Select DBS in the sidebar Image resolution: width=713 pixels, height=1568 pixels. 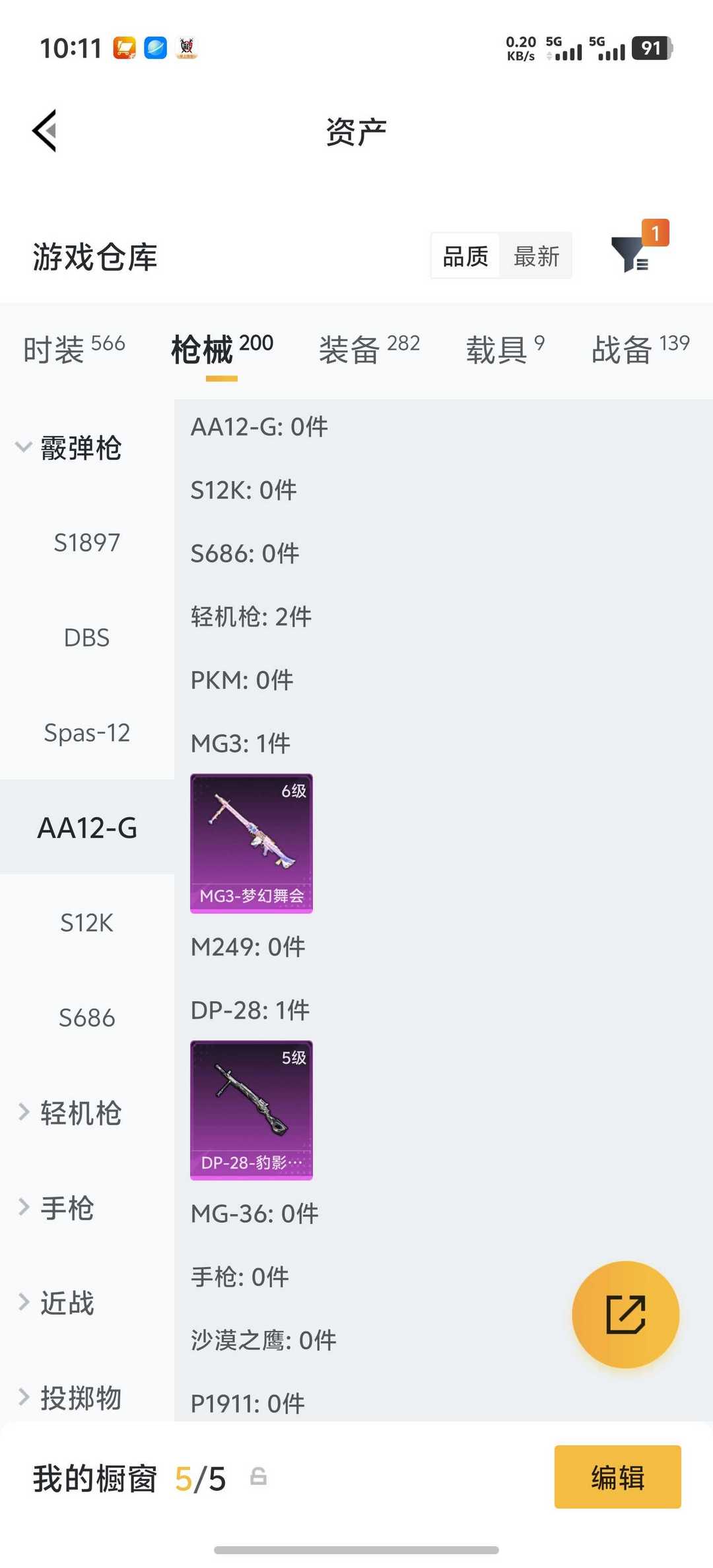86,638
